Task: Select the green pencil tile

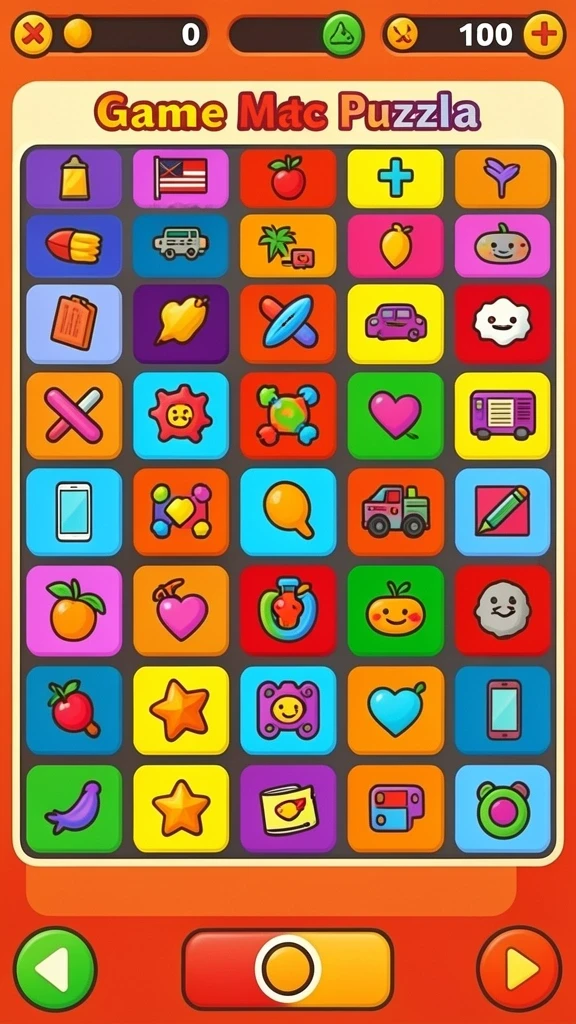Action: point(502,511)
